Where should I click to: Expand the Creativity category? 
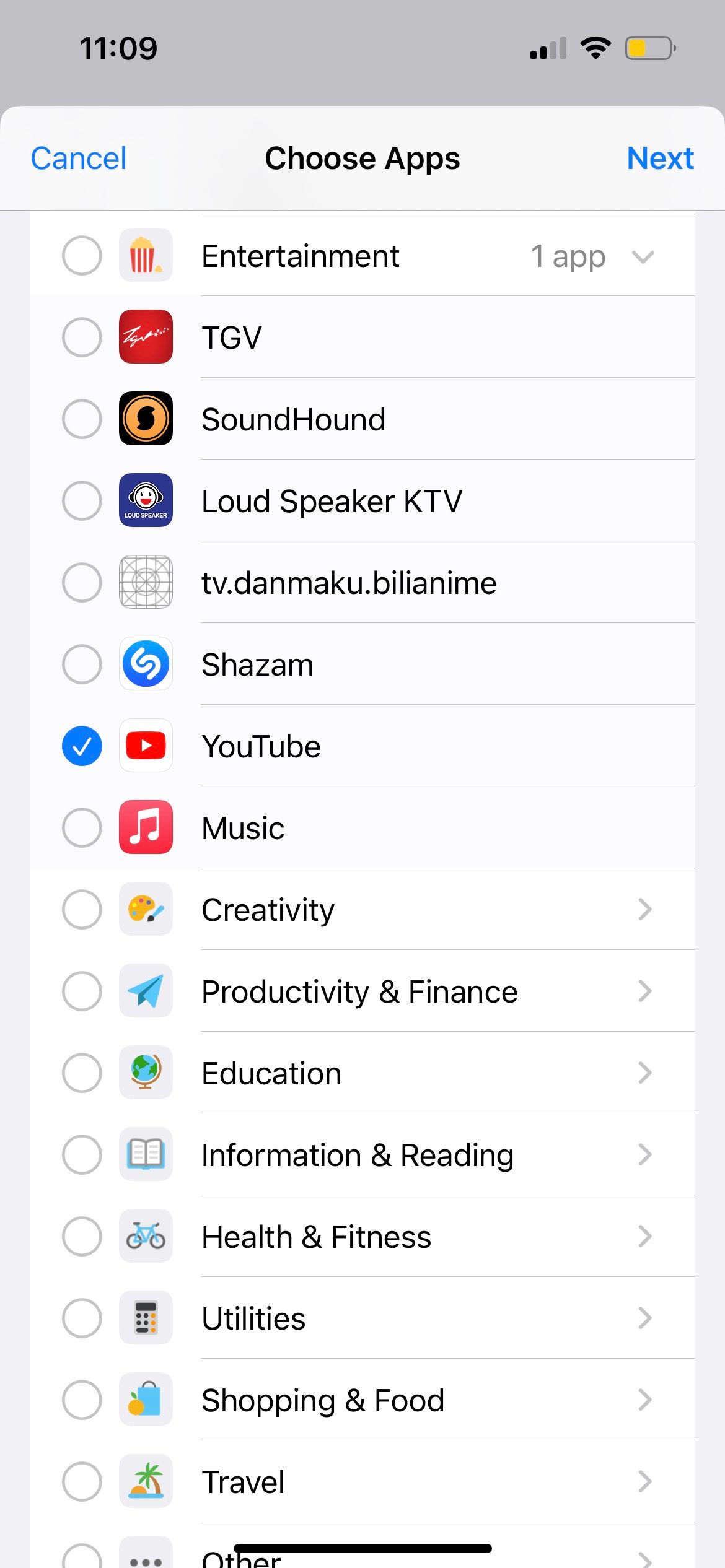[644, 910]
